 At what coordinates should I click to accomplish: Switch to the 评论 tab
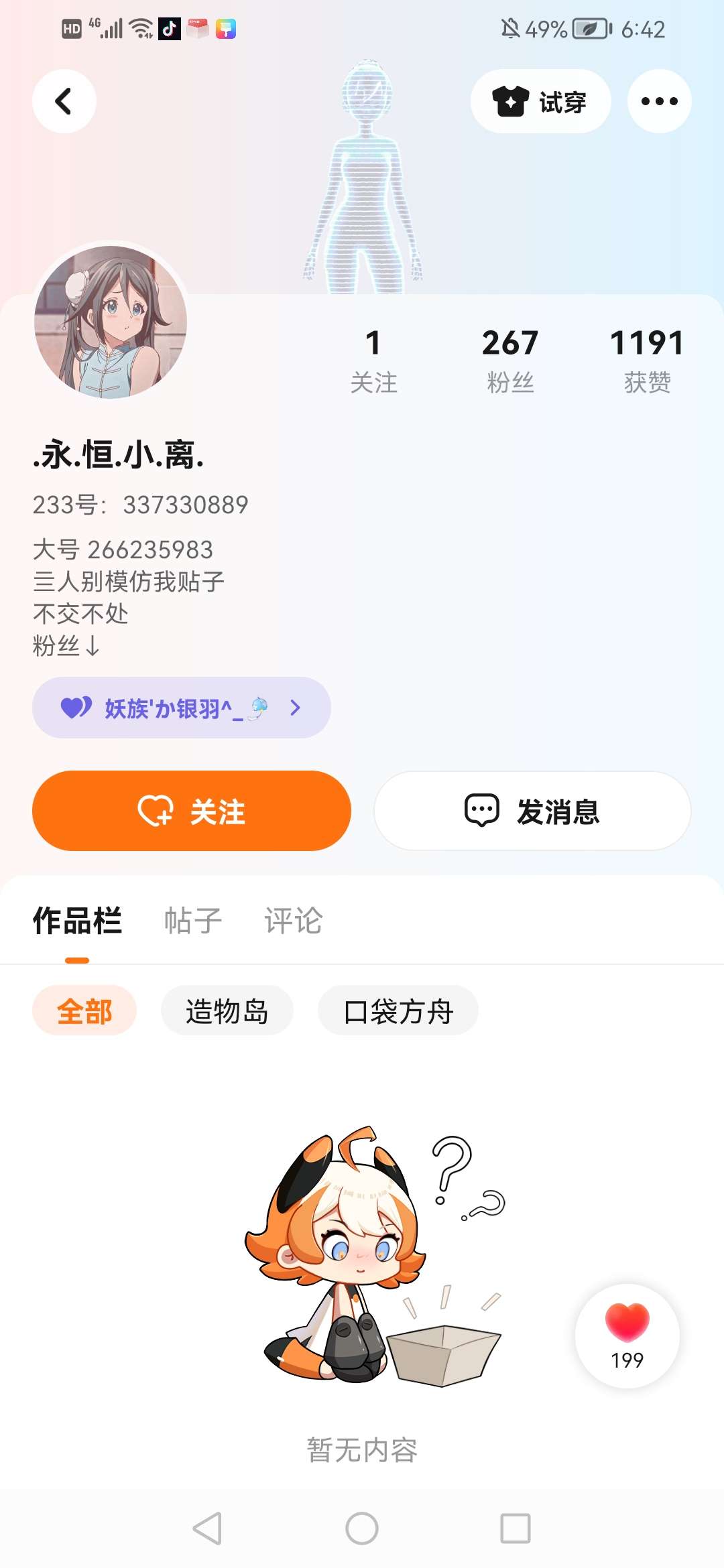[x=293, y=921]
